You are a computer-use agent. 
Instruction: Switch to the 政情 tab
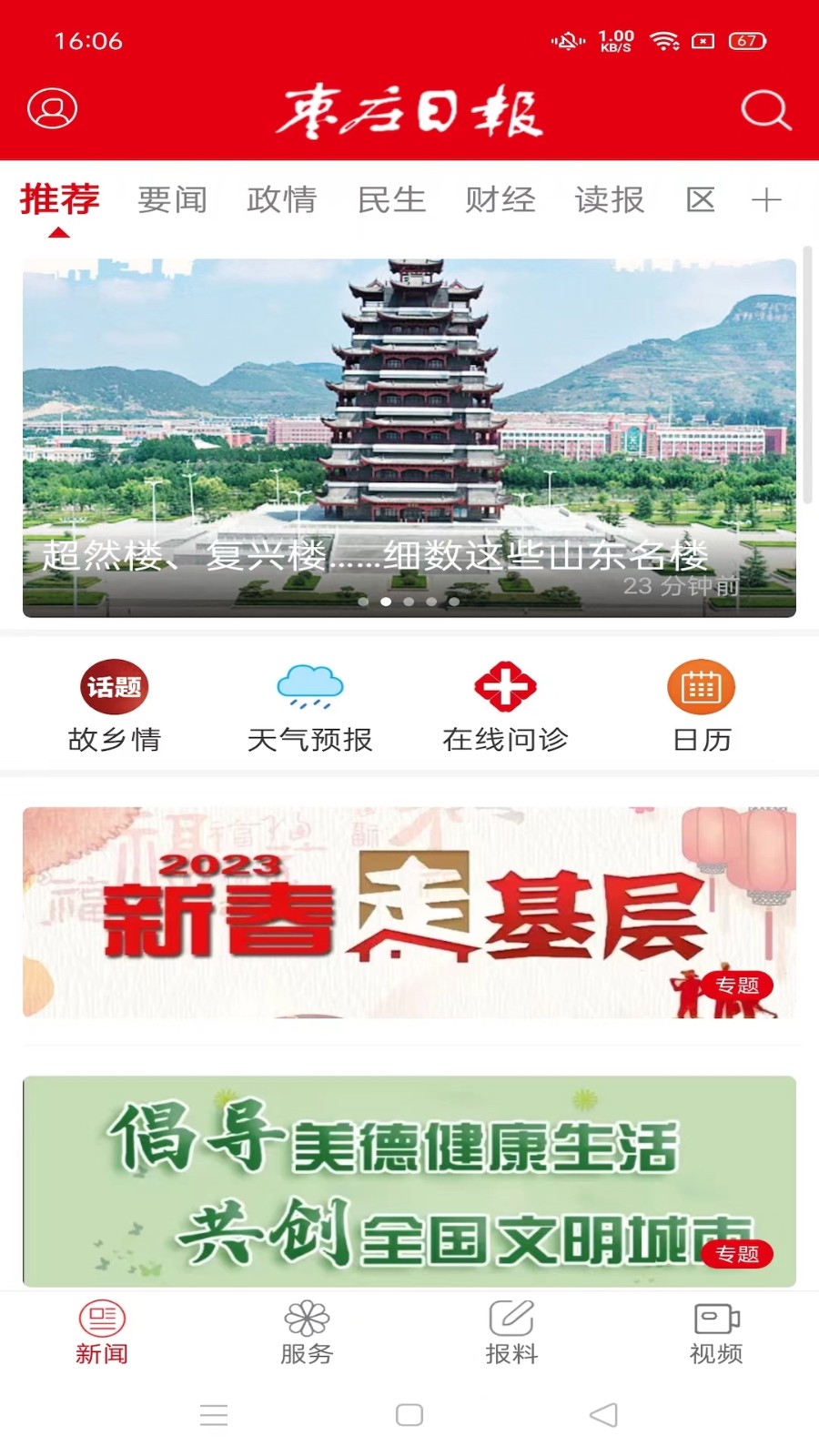pyautogui.click(x=282, y=200)
